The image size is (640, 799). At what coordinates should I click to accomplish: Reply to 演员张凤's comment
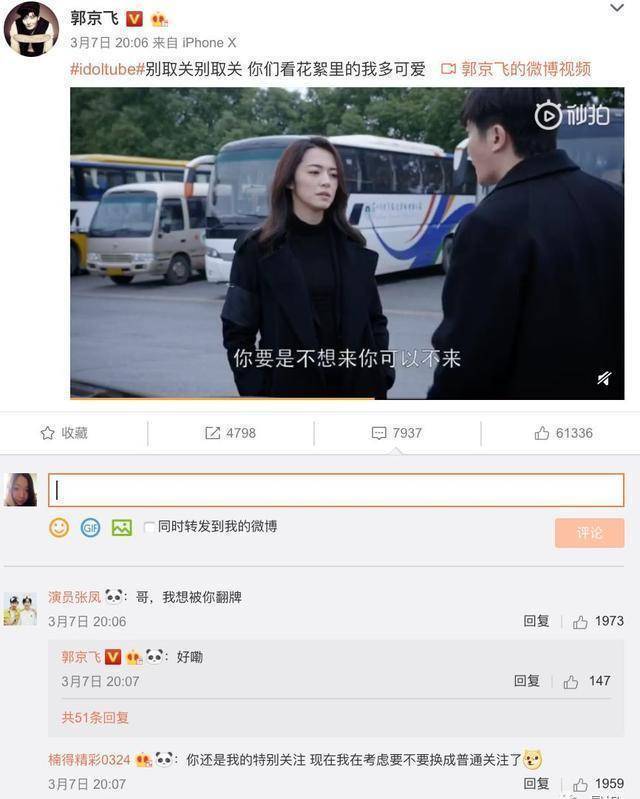[x=536, y=621]
